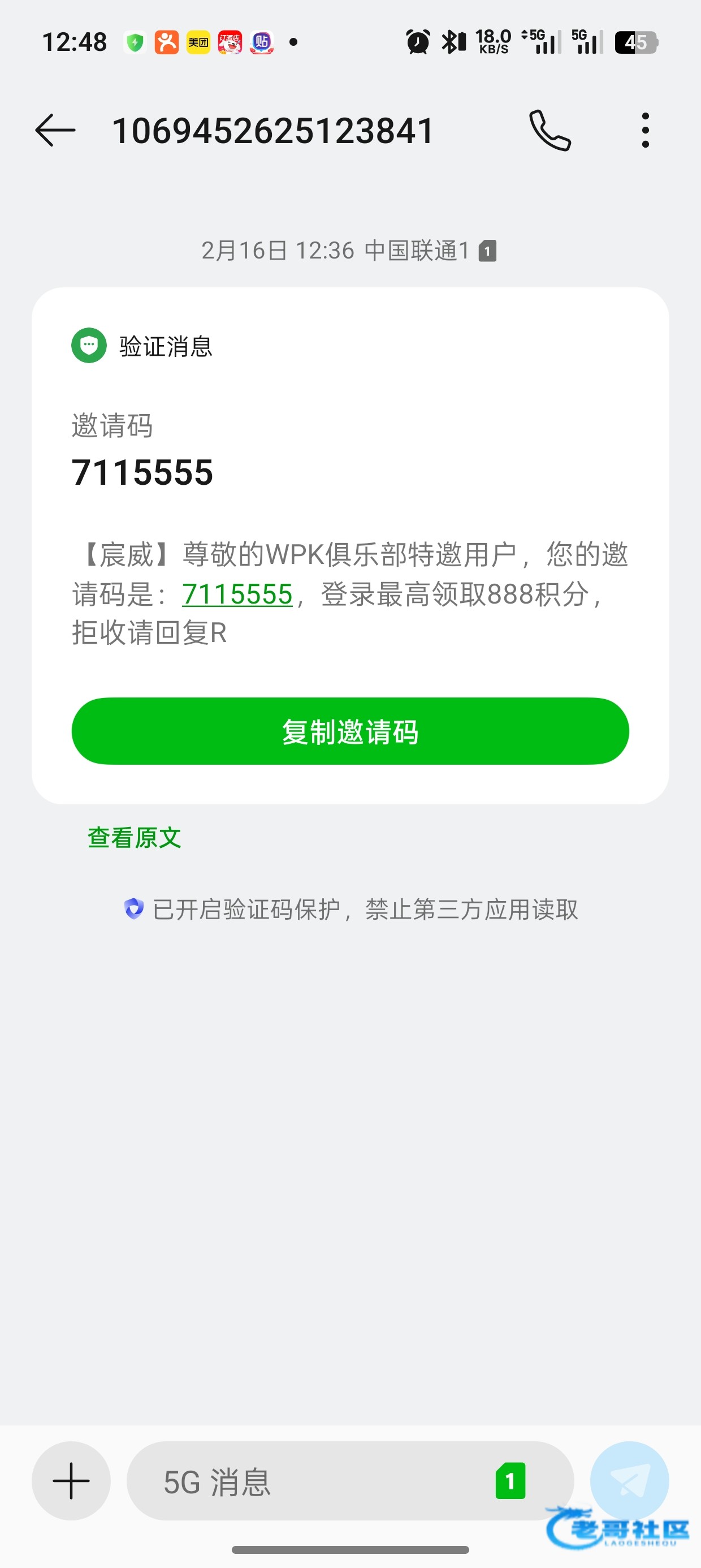Open the plus attachment menu
The image size is (701, 1568).
pos(71,1480)
